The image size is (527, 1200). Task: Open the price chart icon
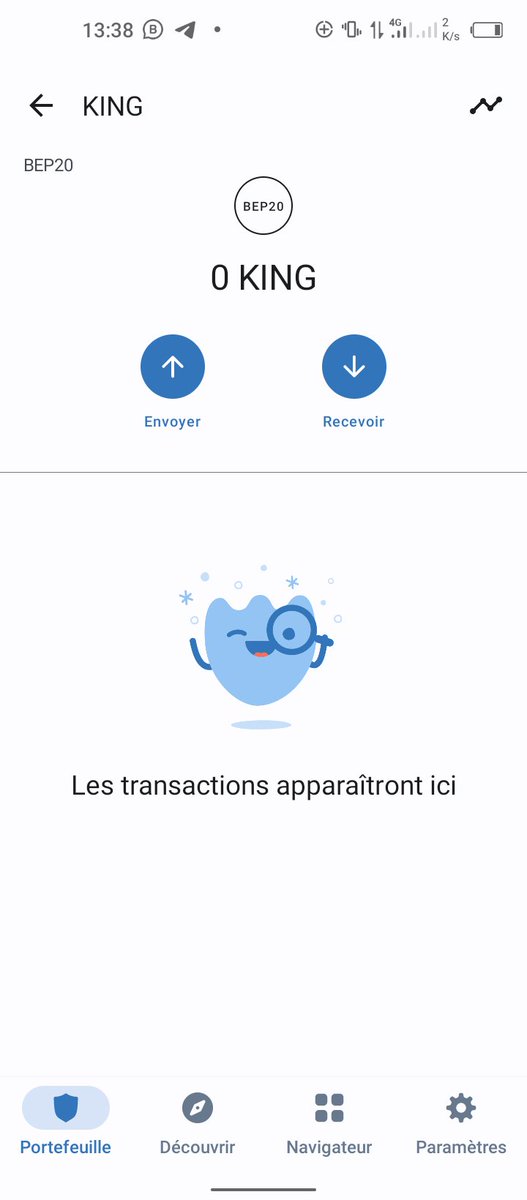point(486,105)
